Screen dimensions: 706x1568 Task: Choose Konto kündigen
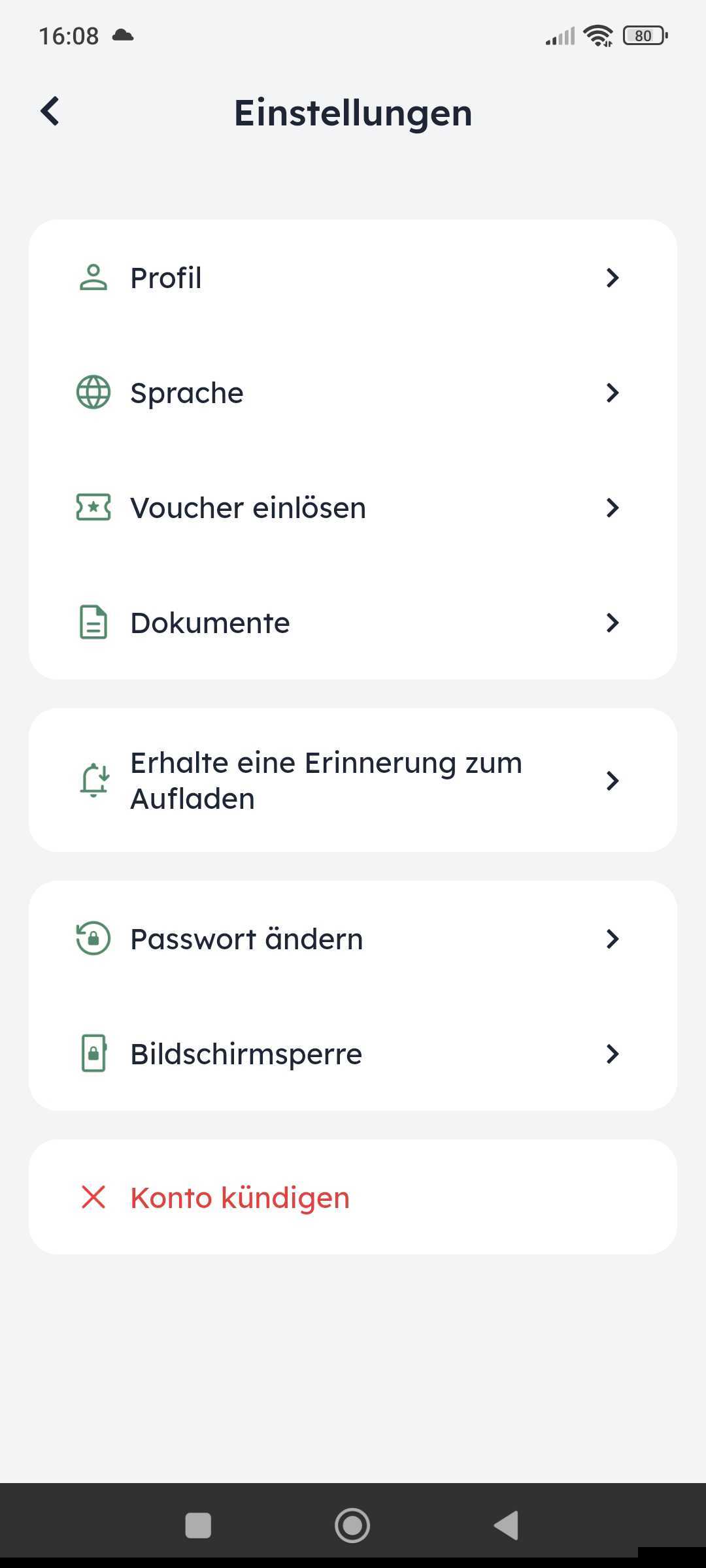tap(352, 1197)
